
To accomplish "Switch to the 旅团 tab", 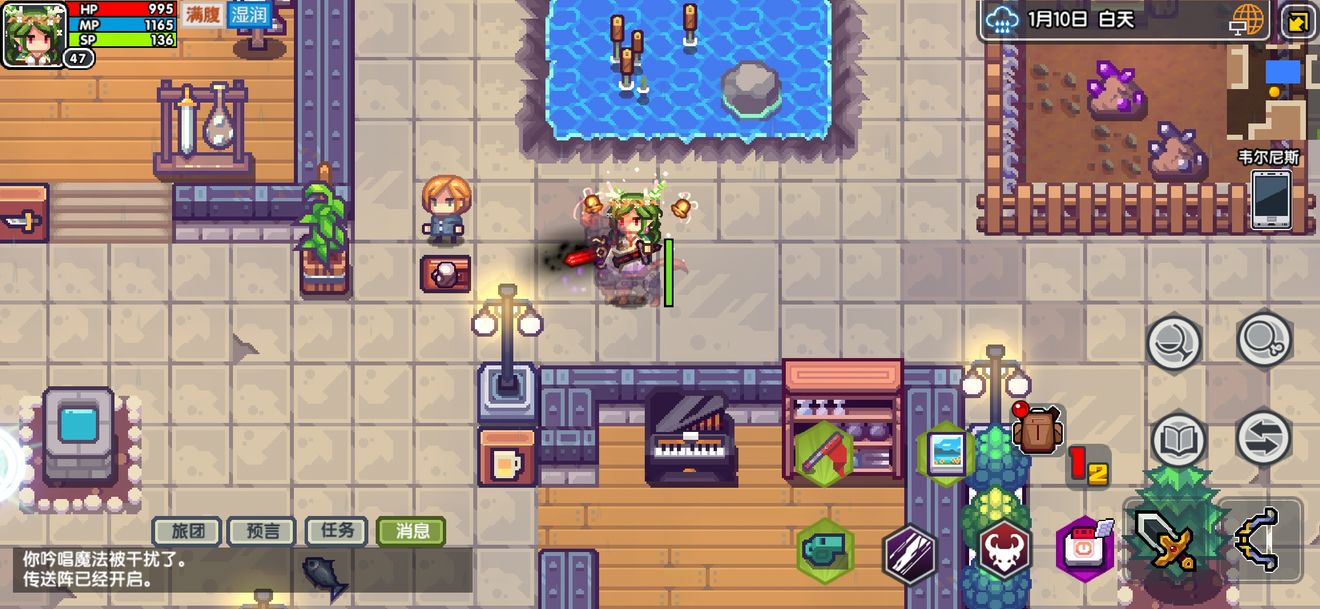I will click(x=187, y=531).
